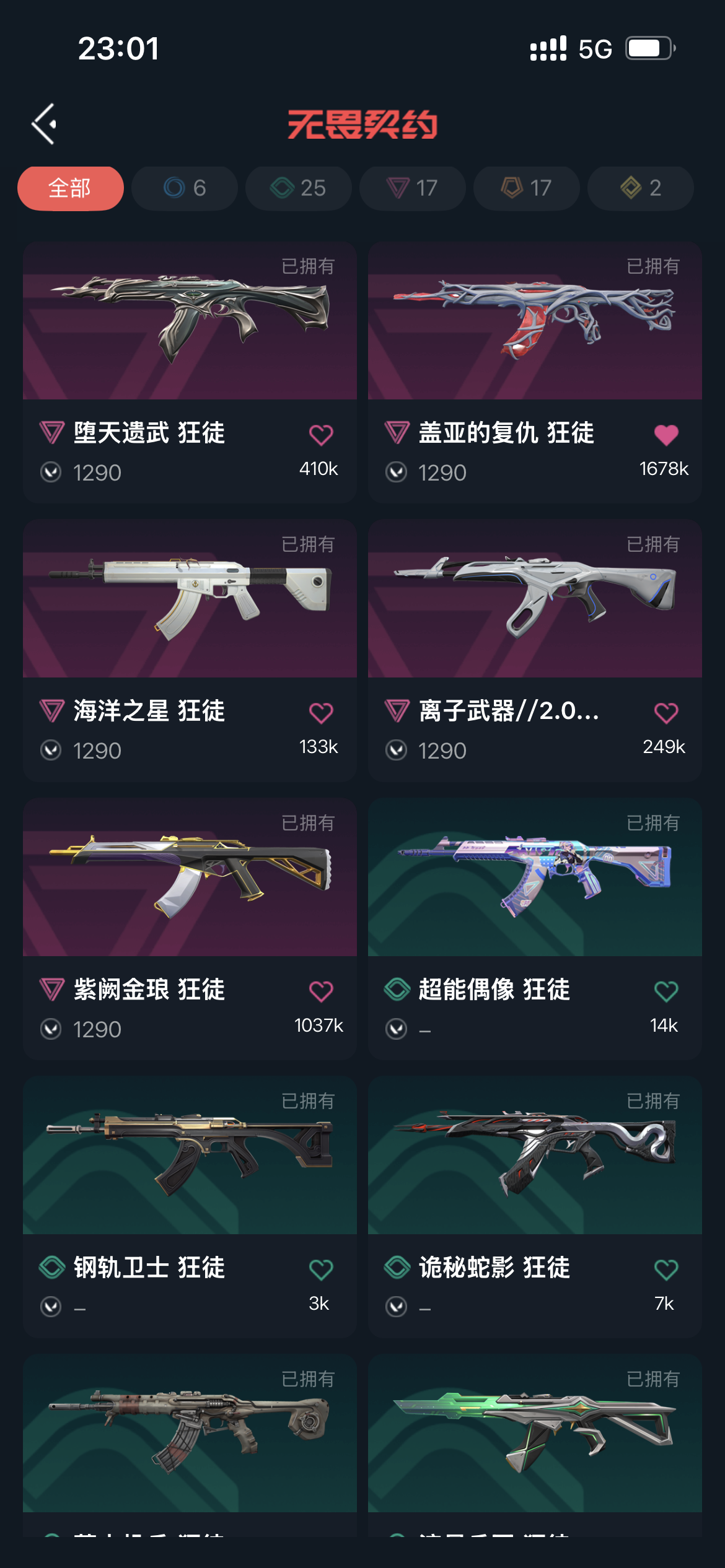Filter by the green diamond tier showing 25
Screen dimensions: 725x1568
299,188
